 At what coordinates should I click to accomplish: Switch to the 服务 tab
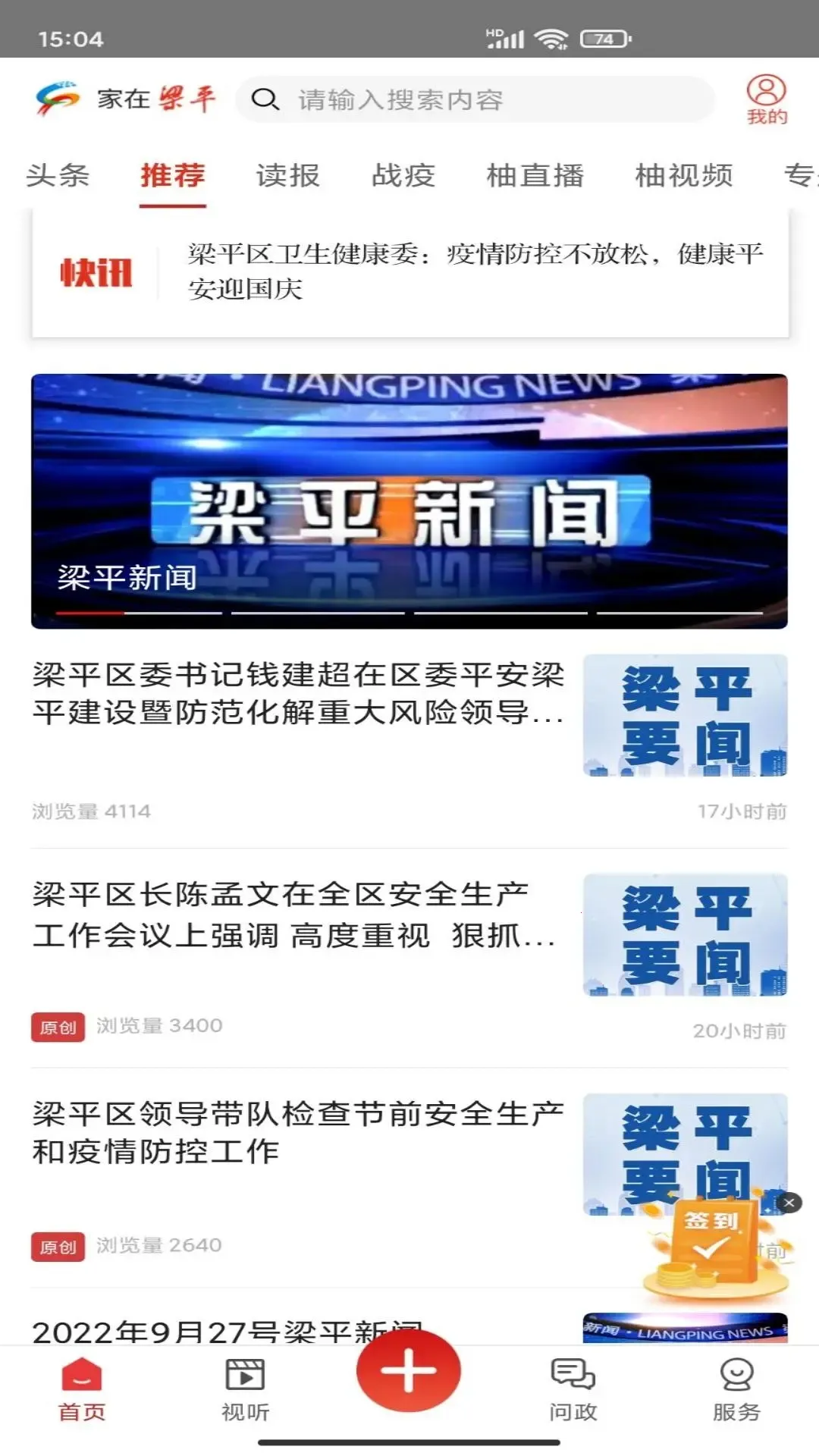click(x=736, y=1389)
